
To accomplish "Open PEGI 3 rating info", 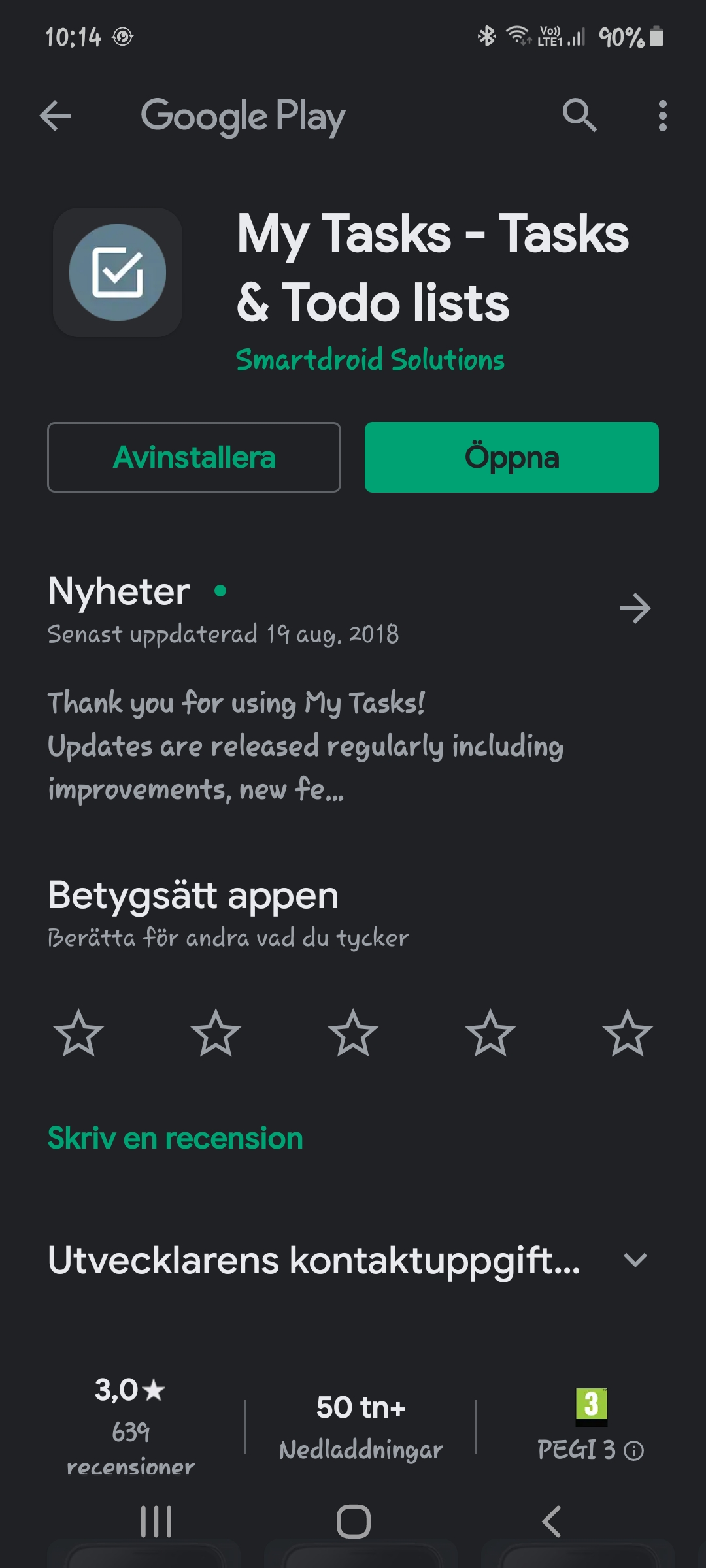I will pyautogui.click(x=633, y=1450).
